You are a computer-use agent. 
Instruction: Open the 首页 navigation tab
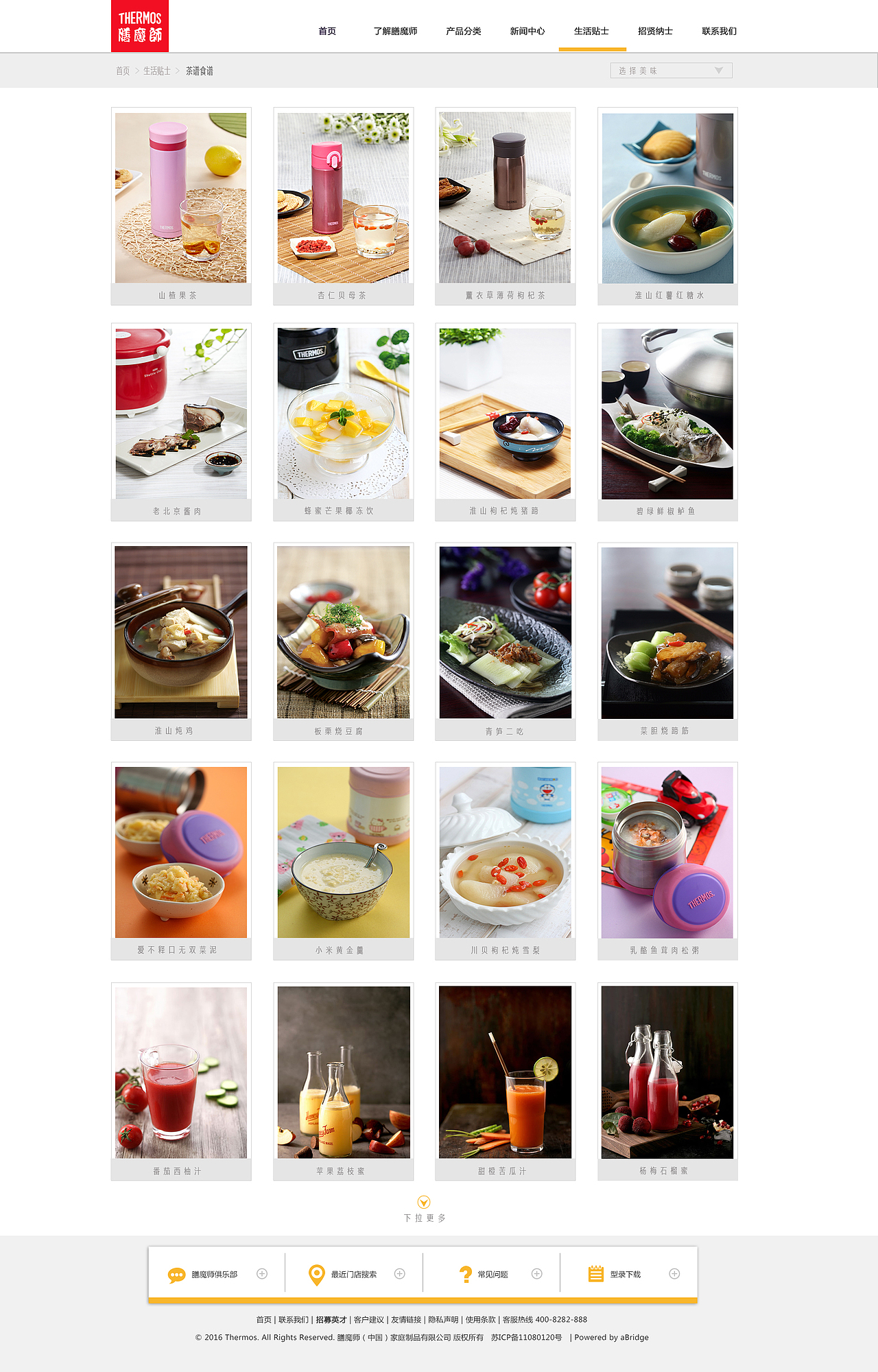tap(327, 32)
